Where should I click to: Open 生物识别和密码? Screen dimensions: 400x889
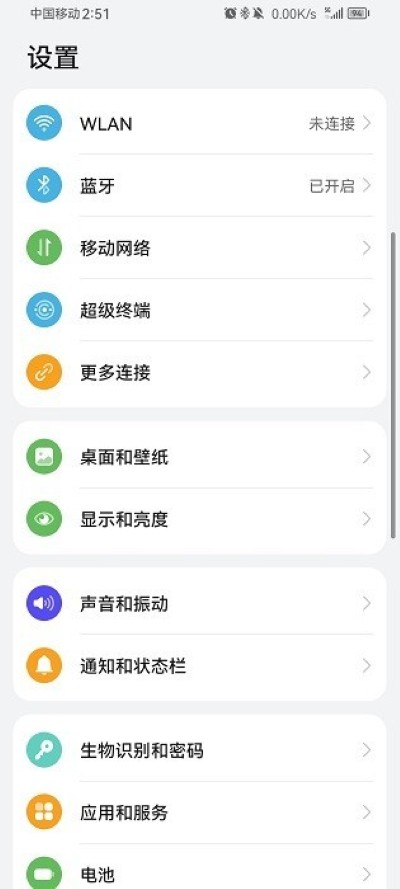(199, 750)
